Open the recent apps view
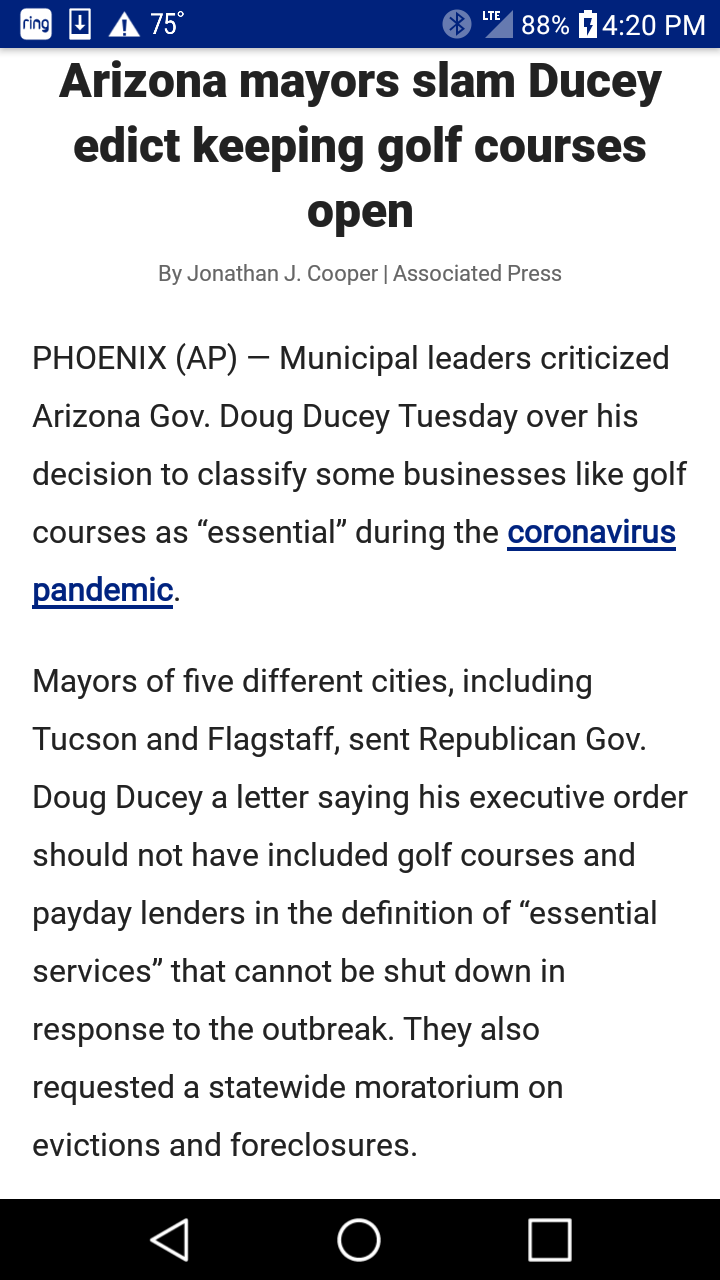720x1280 pixels. pos(550,1240)
